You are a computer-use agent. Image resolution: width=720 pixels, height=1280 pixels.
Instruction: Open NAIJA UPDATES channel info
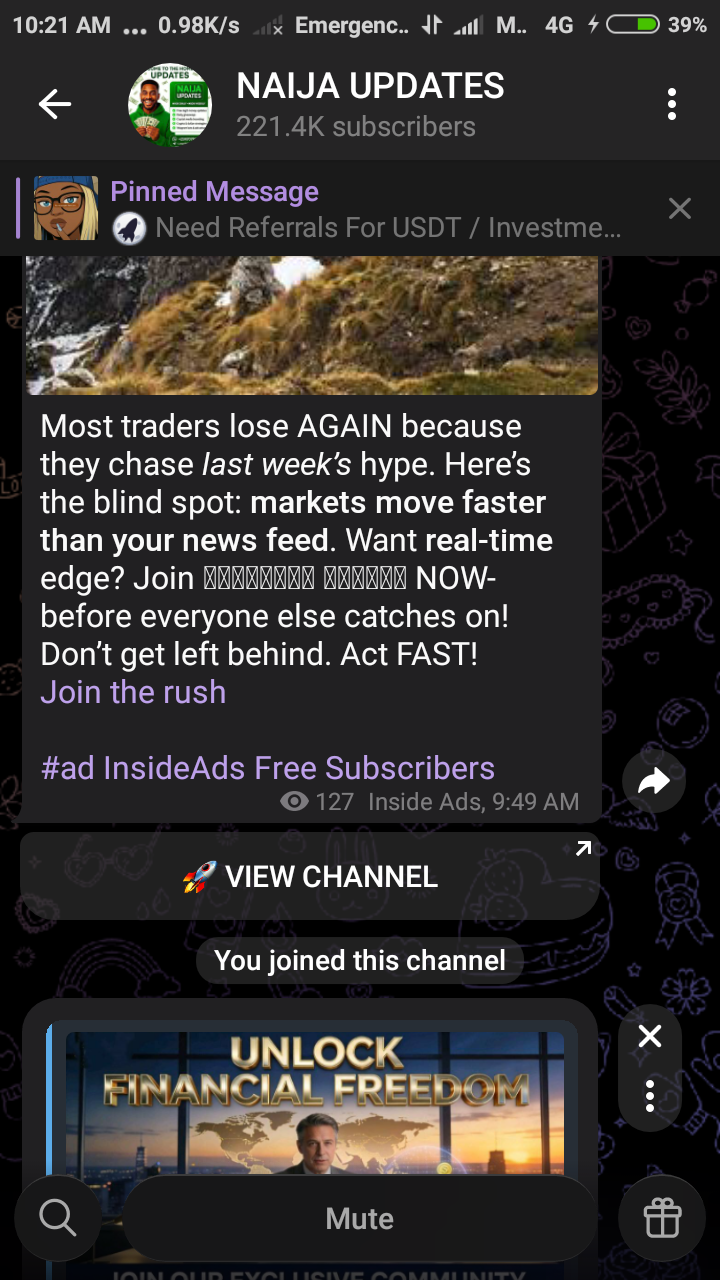tap(370, 104)
